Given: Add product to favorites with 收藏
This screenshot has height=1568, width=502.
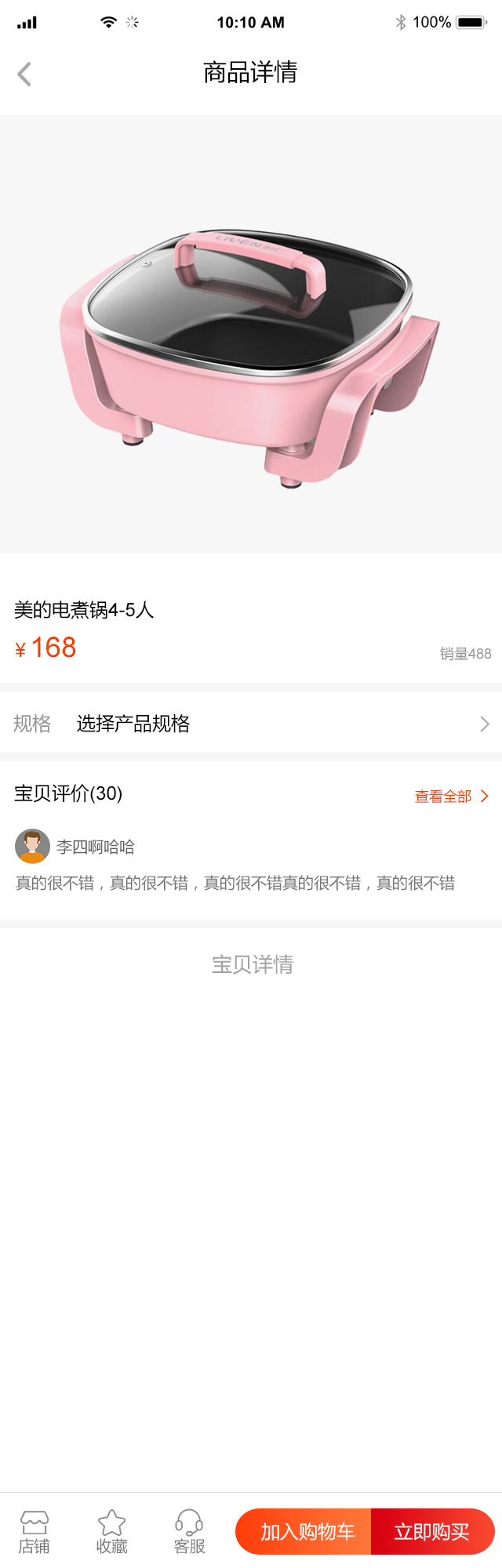Looking at the screenshot, I should point(111,1532).
